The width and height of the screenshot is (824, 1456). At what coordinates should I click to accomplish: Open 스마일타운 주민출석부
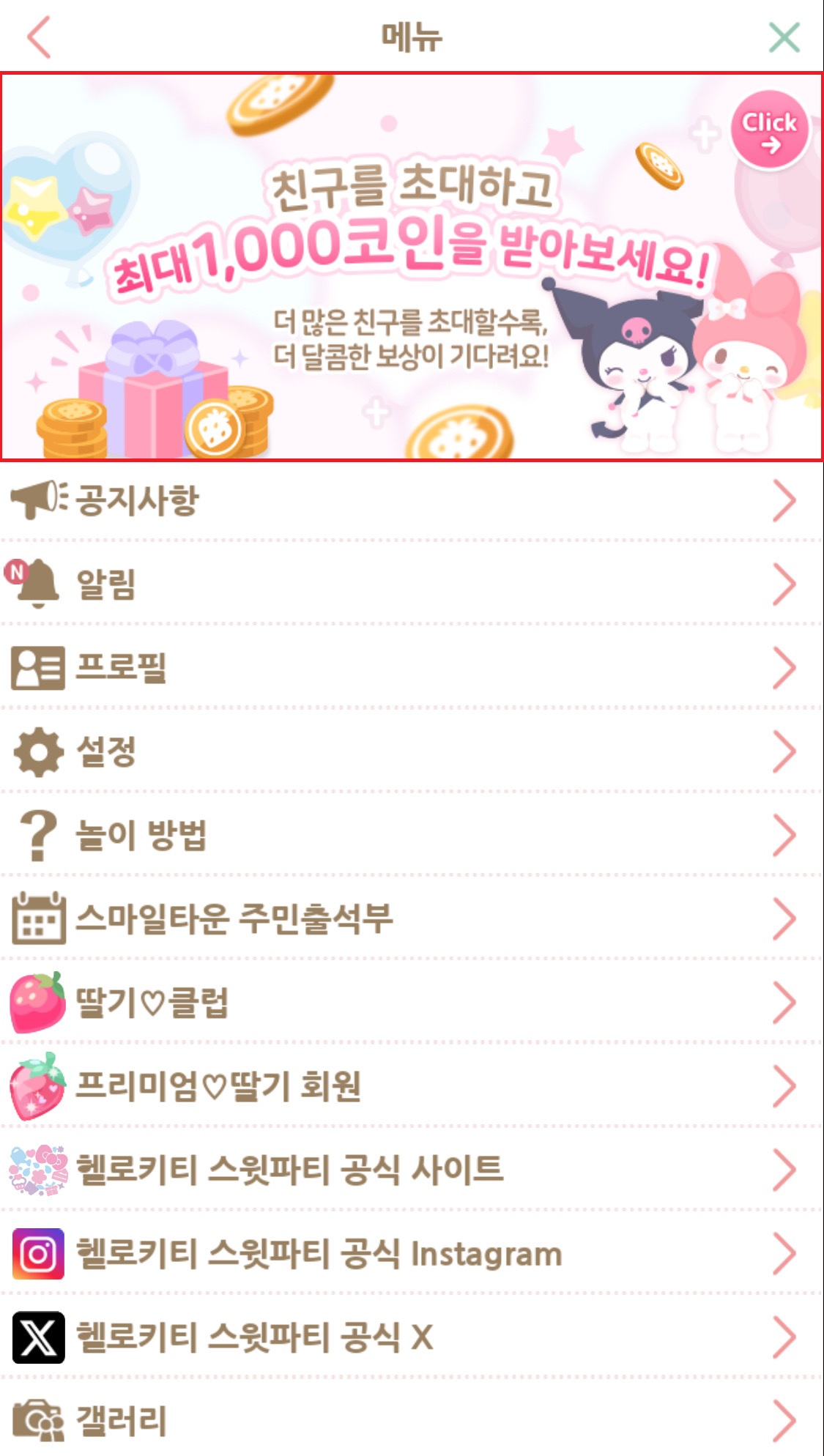(412, 918)
